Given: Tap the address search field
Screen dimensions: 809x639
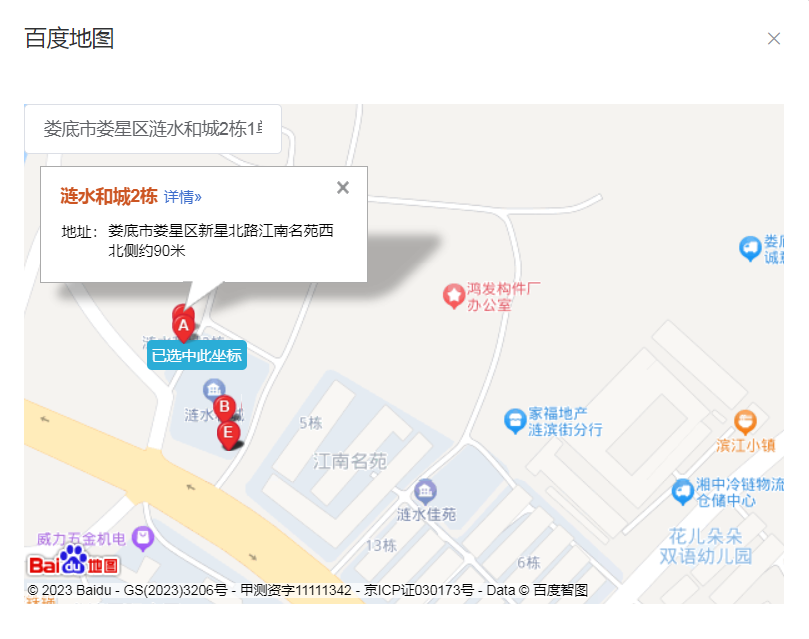Looking at the screenshot, I should pyautogui.click(x=153, y=129).
